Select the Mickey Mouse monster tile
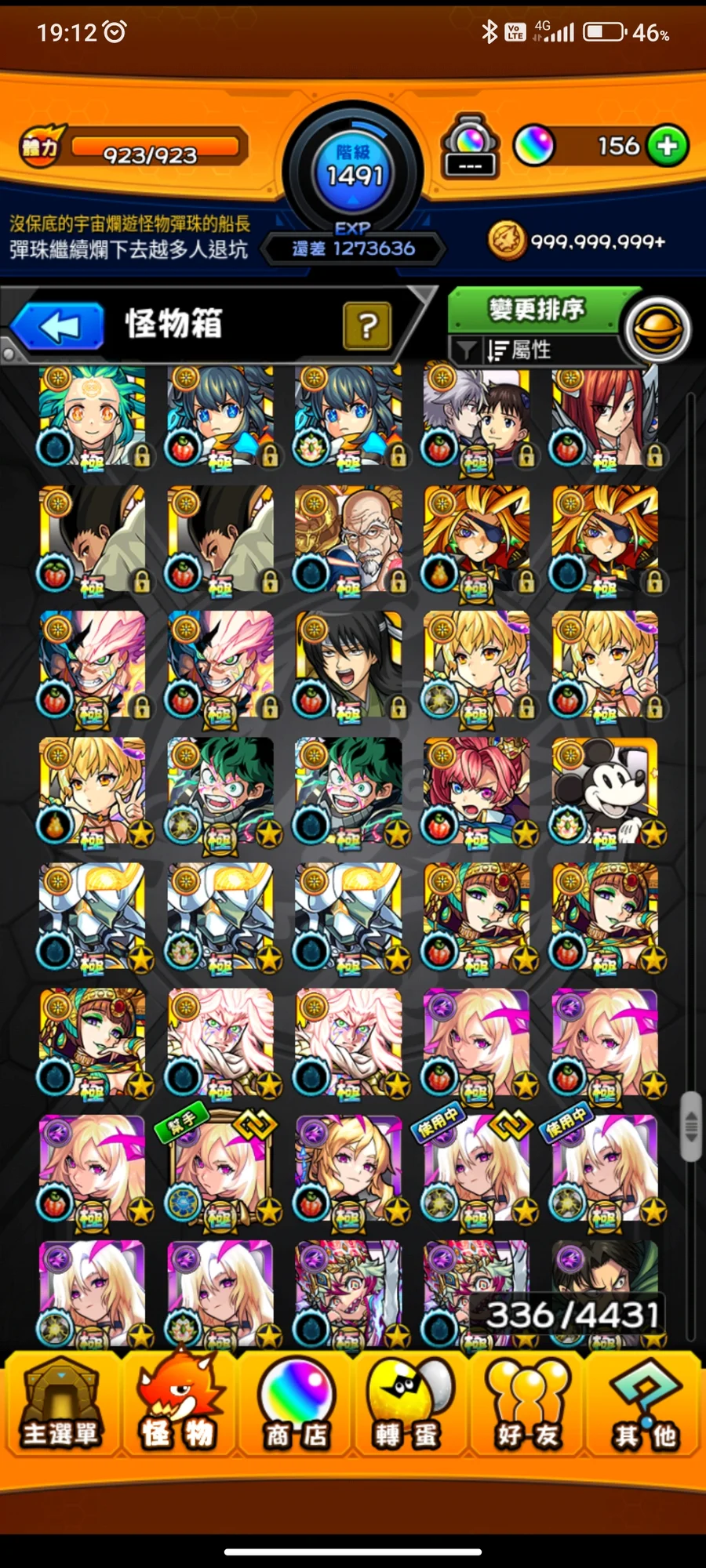 [x=605, y=791]
